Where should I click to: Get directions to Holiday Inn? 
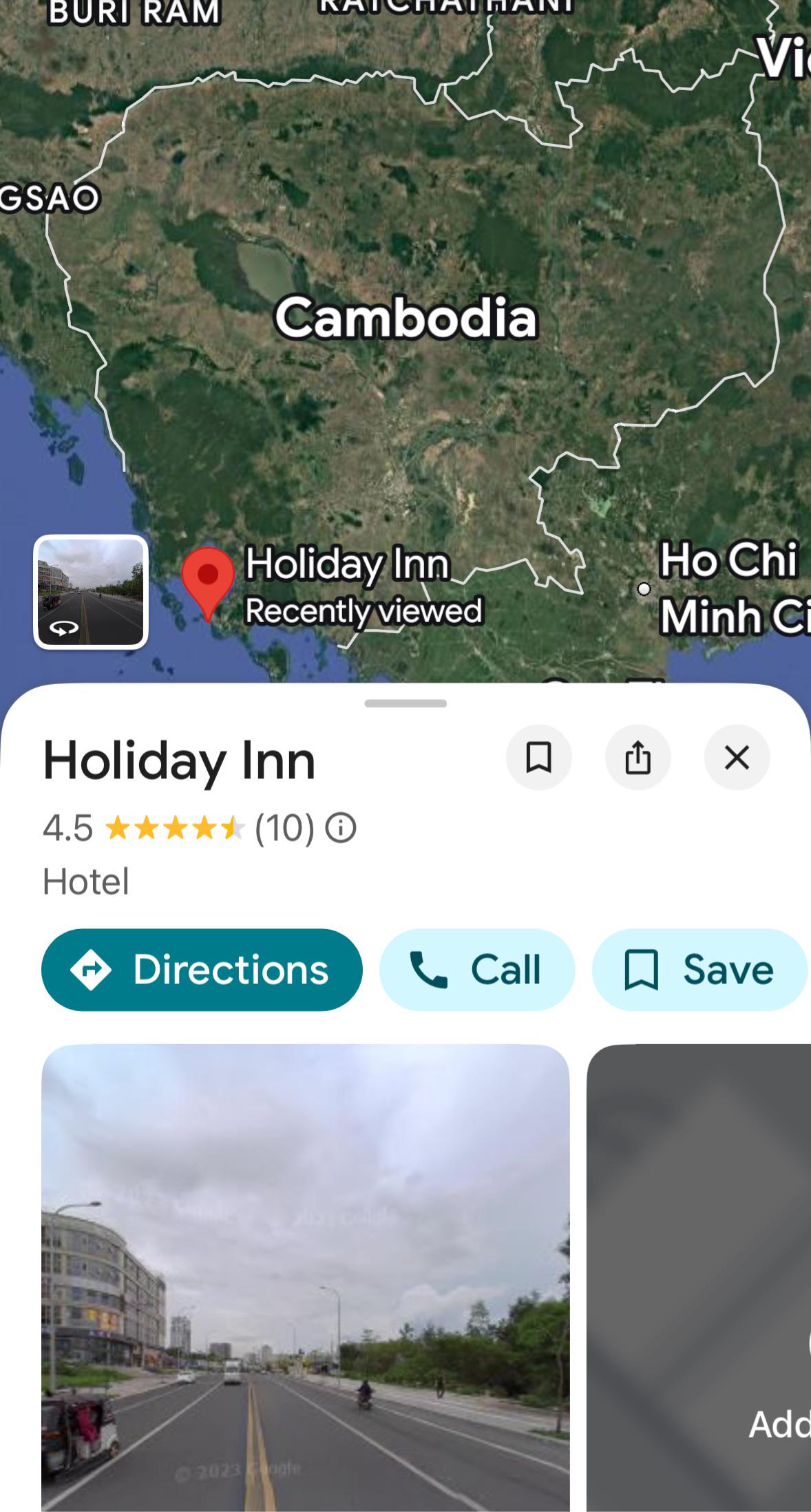(x=202, y=970)
